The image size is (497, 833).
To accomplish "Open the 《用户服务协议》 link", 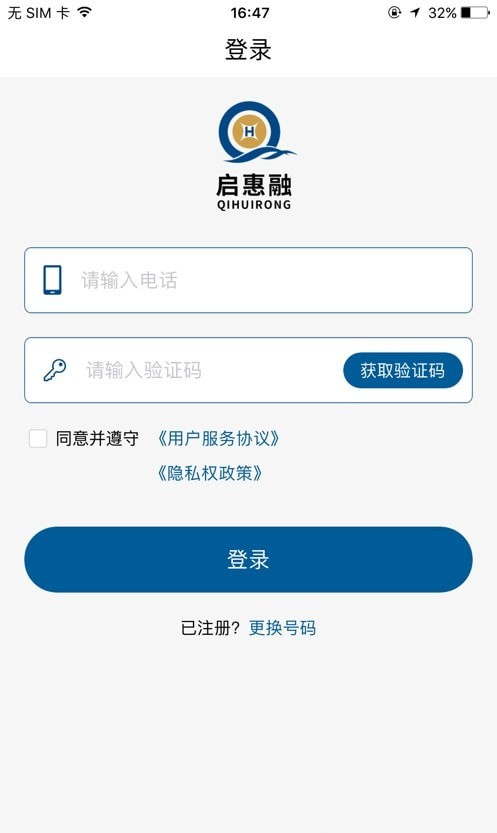I will click(x=218, y=439).
